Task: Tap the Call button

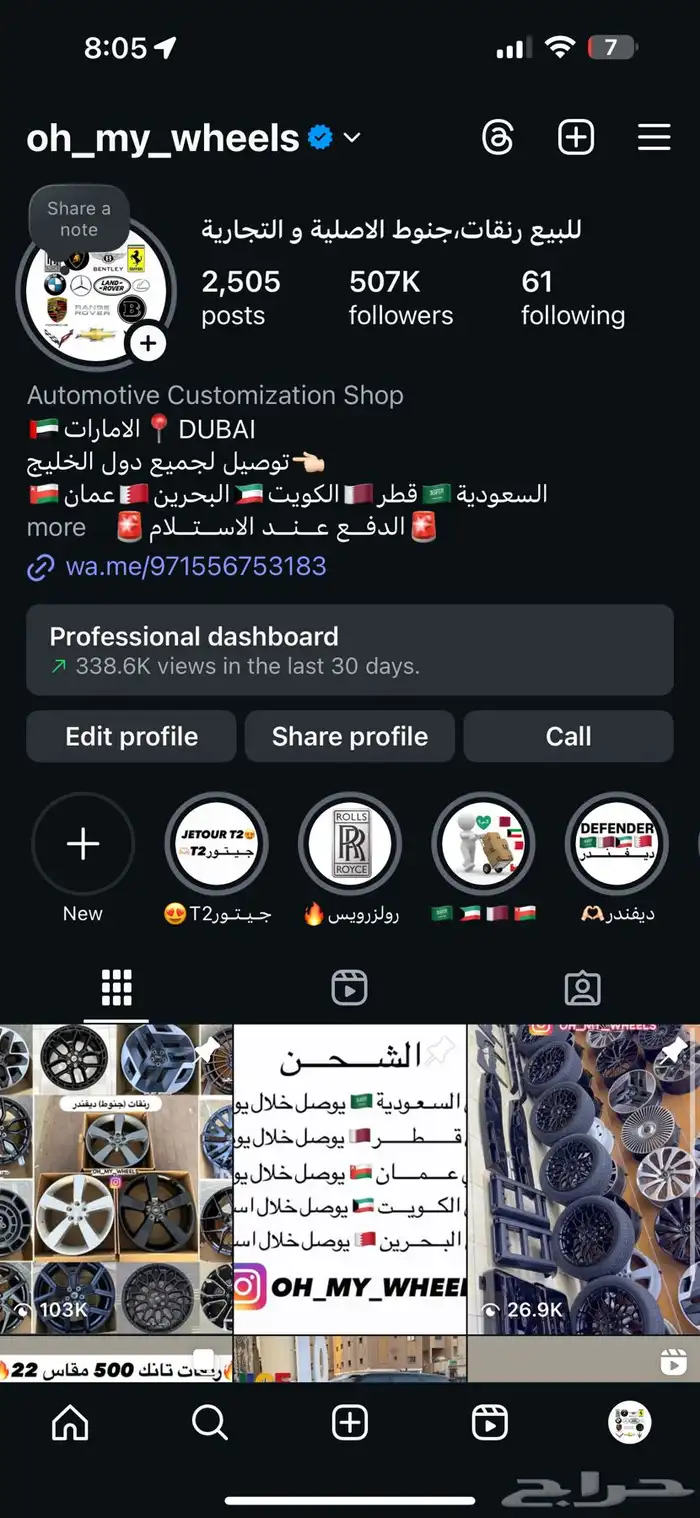Action: (568, 737)
